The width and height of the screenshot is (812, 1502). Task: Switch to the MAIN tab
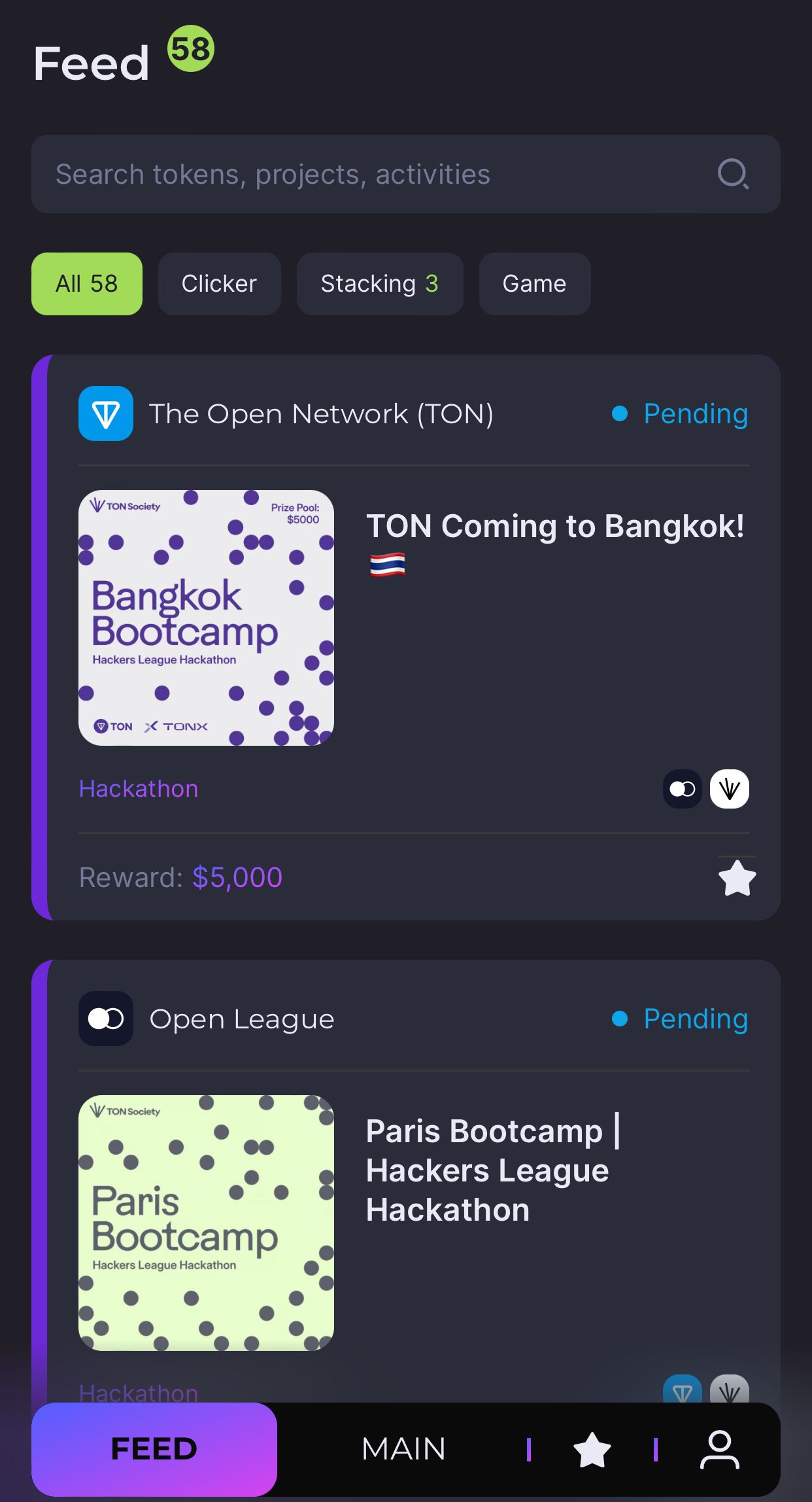(x=403, y=1450)
